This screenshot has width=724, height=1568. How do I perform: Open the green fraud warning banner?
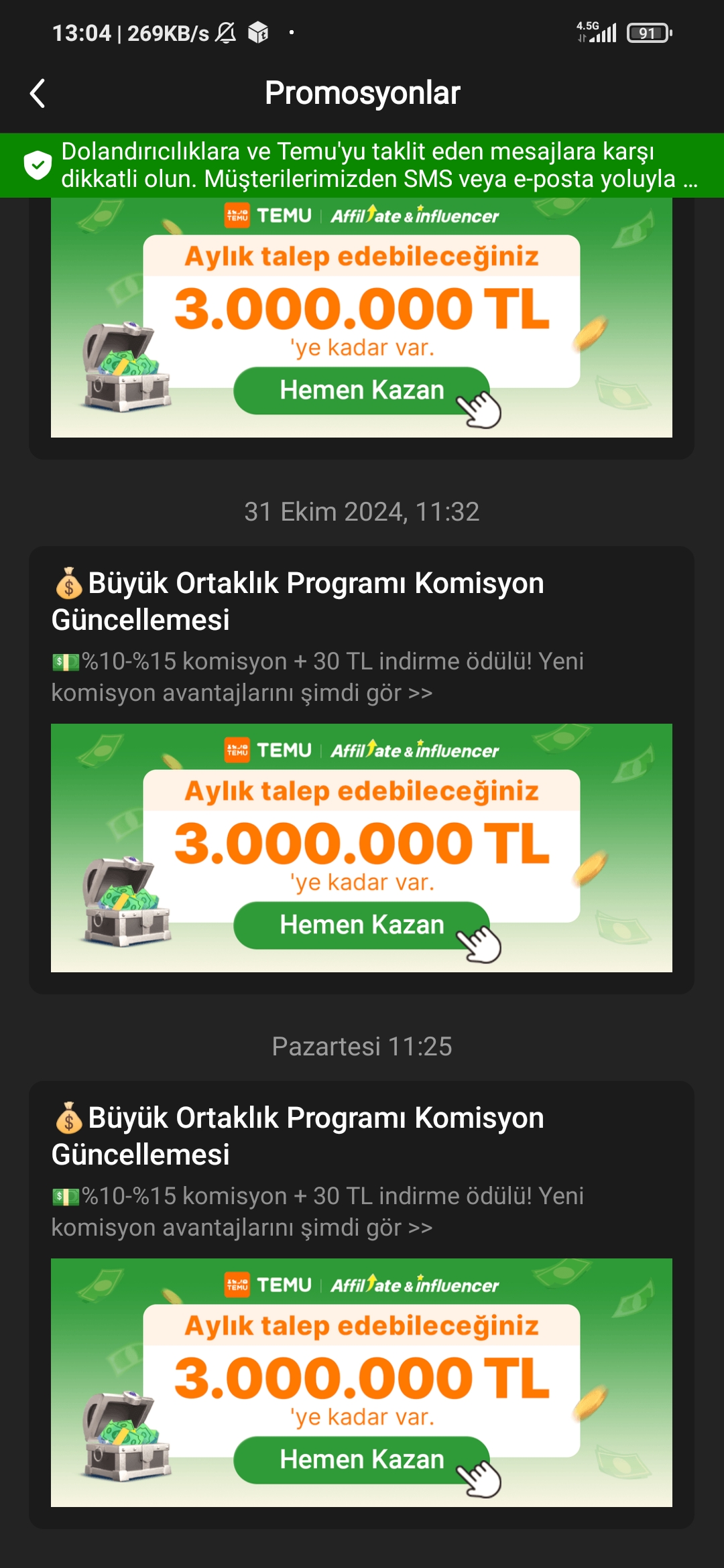click(362, 166)
